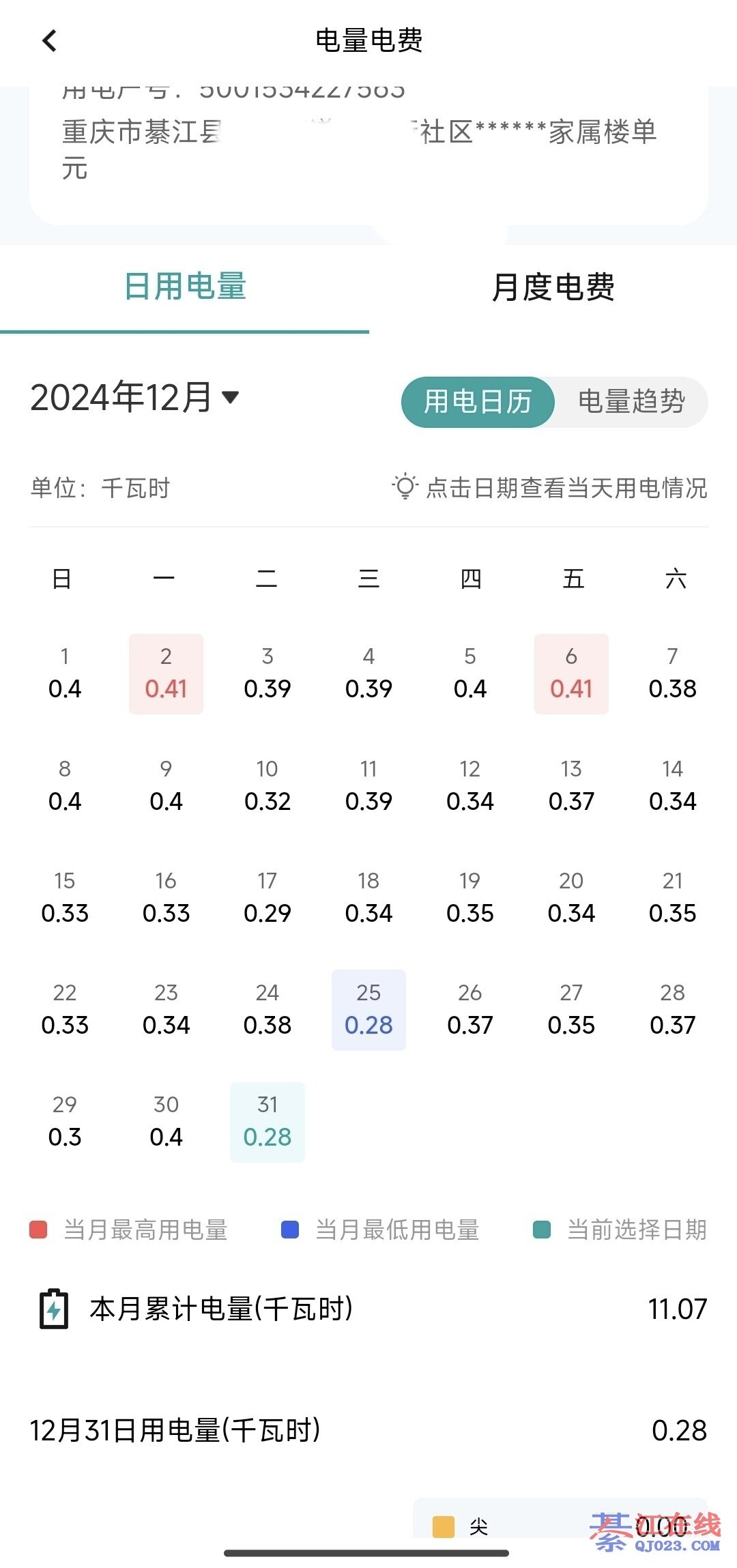Screen dimensions: 737x1568
Task: Choose December 14 on the calendar
Action: 672,786
